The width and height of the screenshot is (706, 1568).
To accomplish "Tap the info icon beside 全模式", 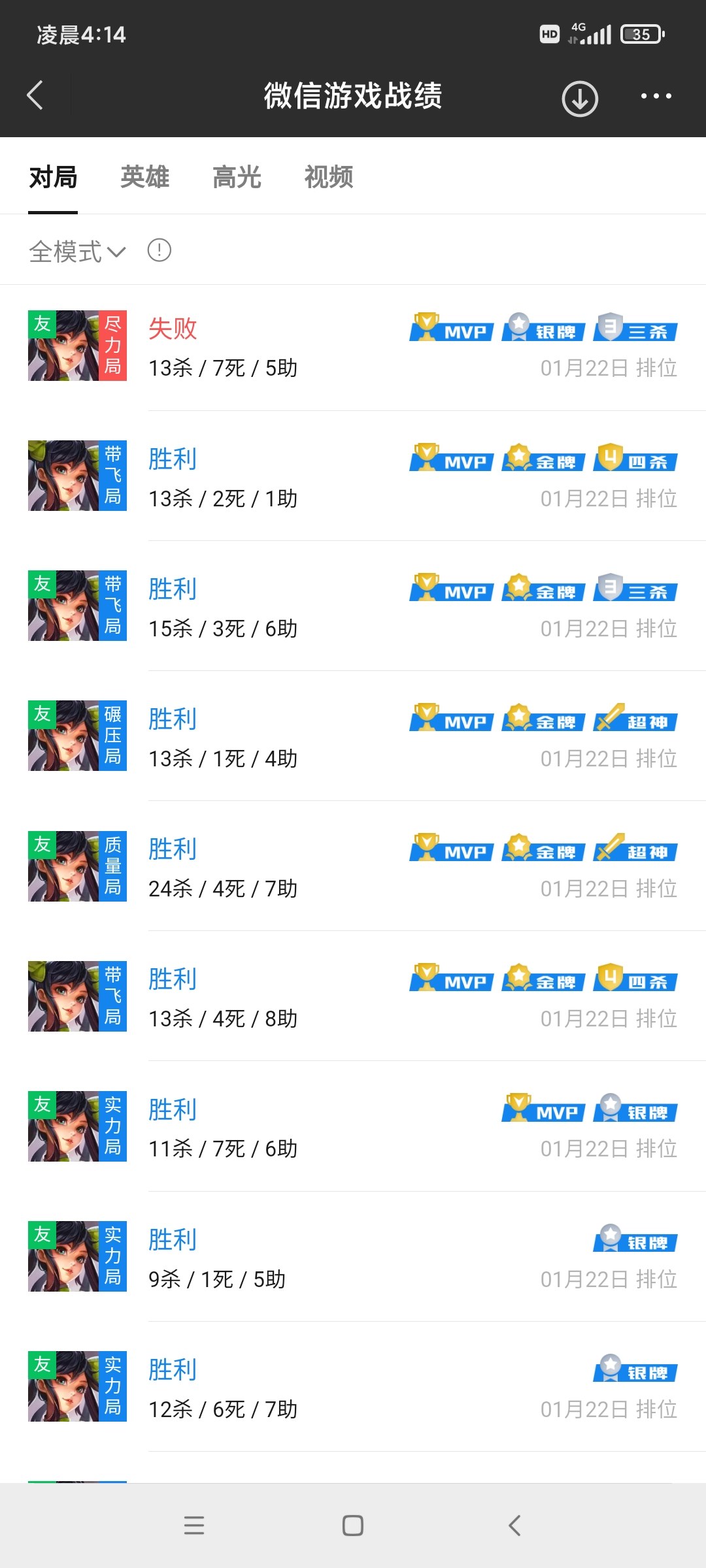I will 160,250.
